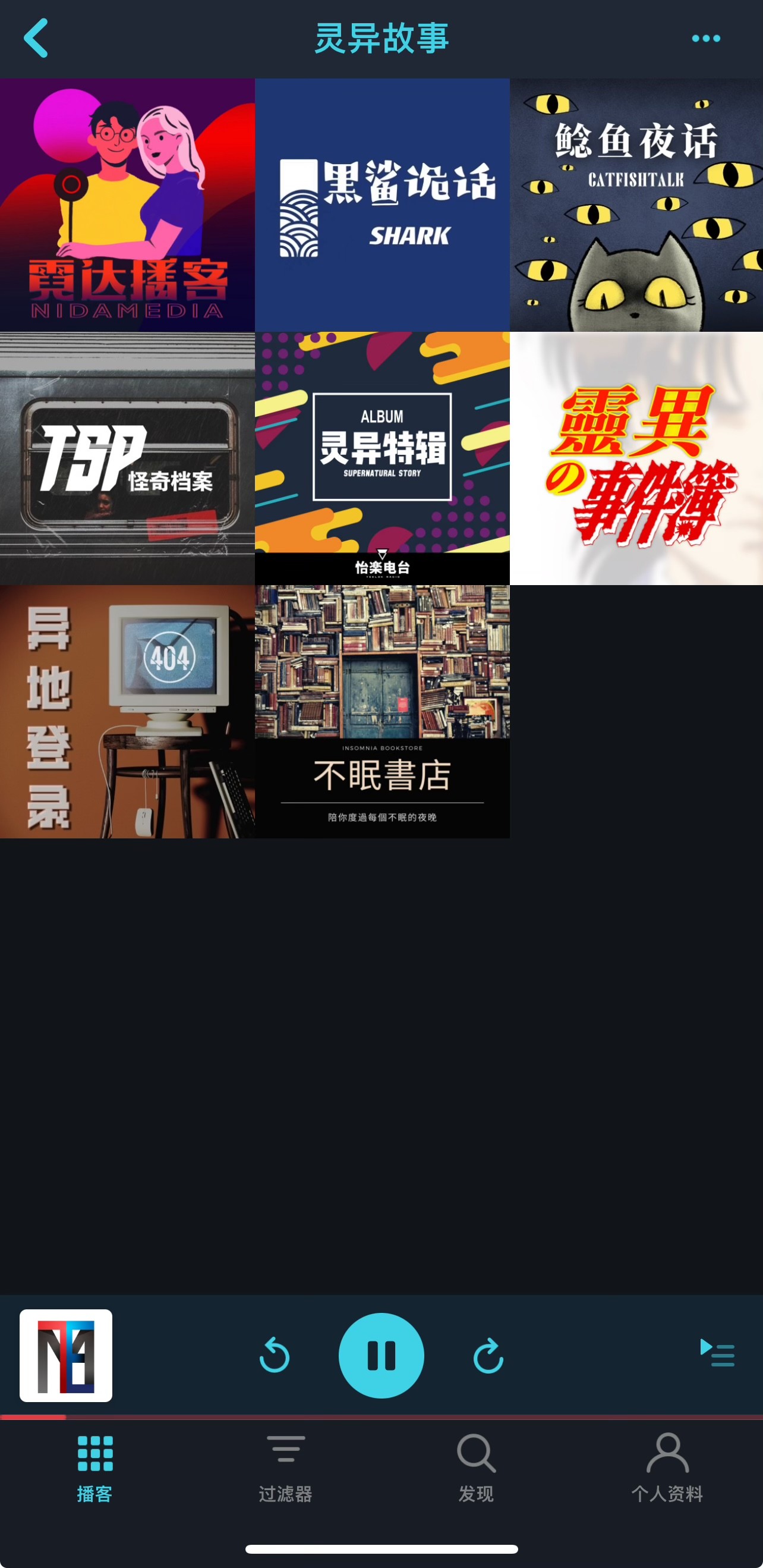Switch to the 过滤器 tab
This screenshot has height=1568, width=763.
pyautogui.click(x=285, y=1467)
